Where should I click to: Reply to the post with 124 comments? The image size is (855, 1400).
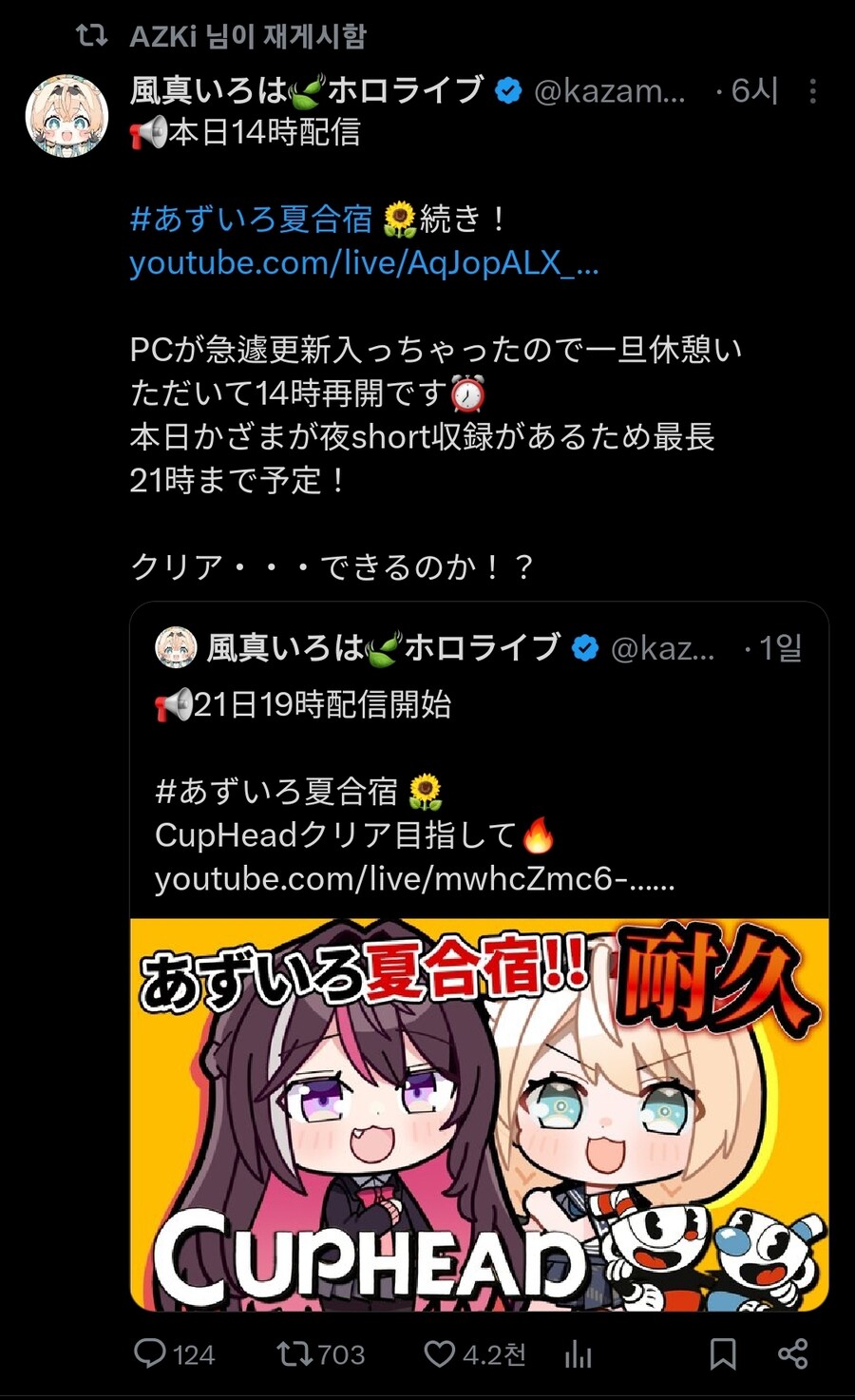(151, 1353)
